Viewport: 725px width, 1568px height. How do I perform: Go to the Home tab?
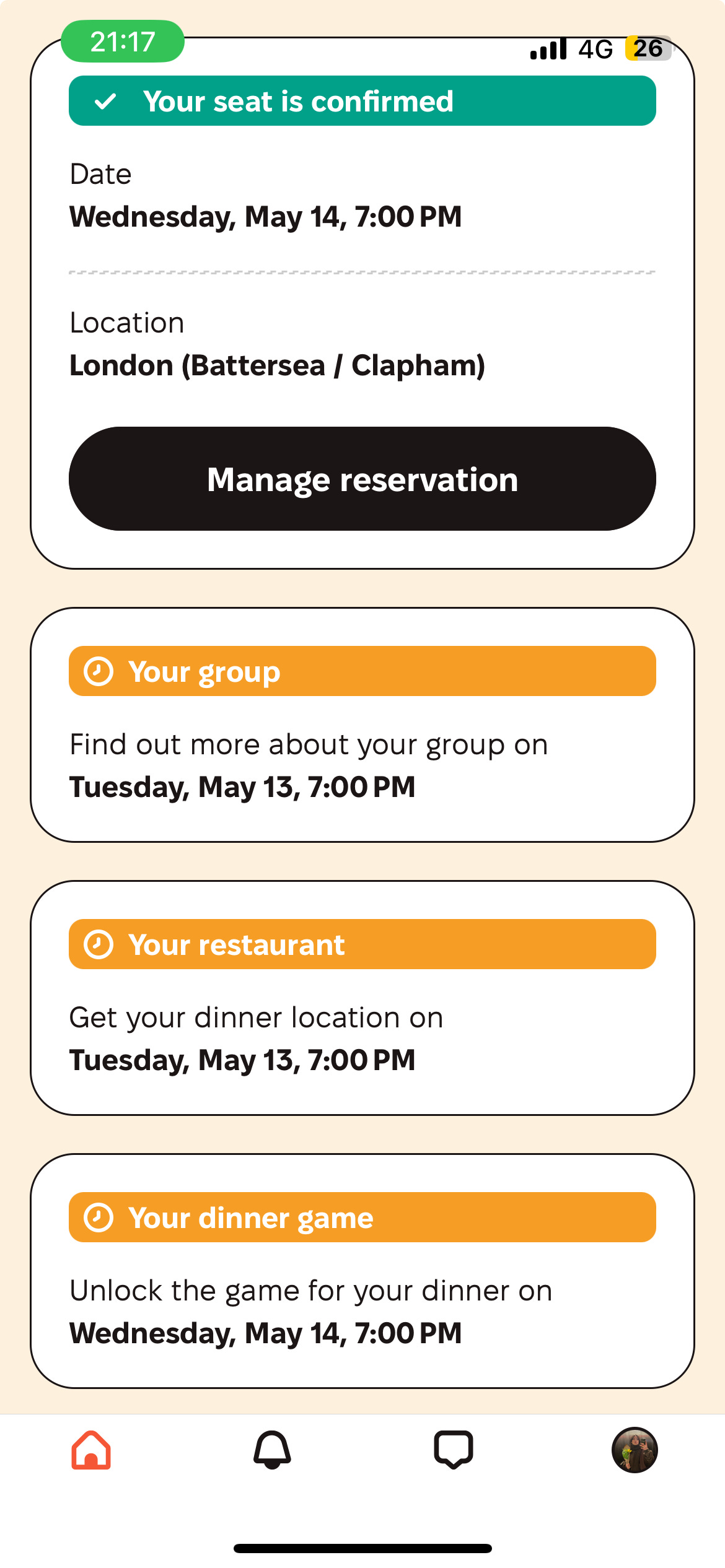91,1450
